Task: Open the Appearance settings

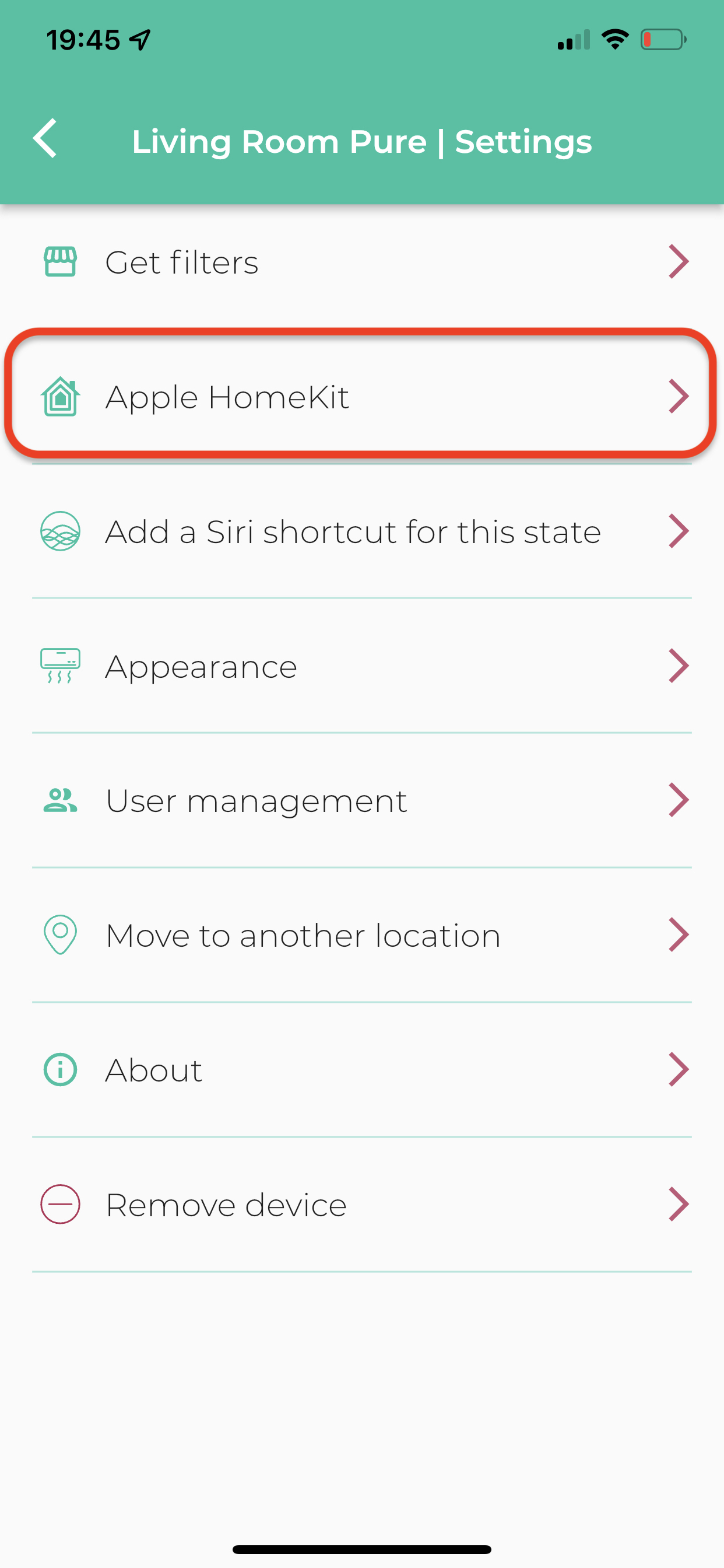Action: click(362, 666)
